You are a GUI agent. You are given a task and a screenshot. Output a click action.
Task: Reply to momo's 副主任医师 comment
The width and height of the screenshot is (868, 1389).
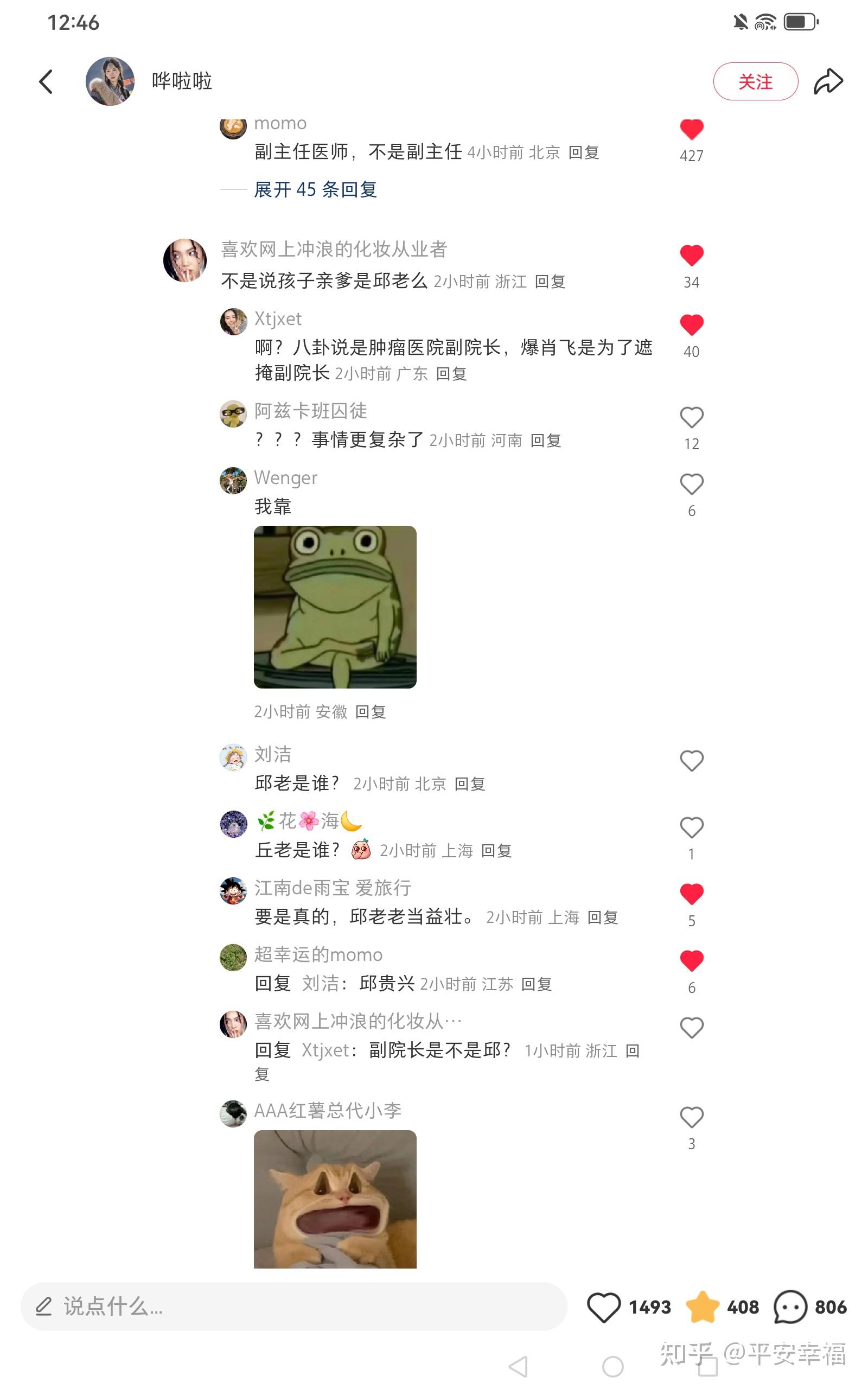coord(583,152)
